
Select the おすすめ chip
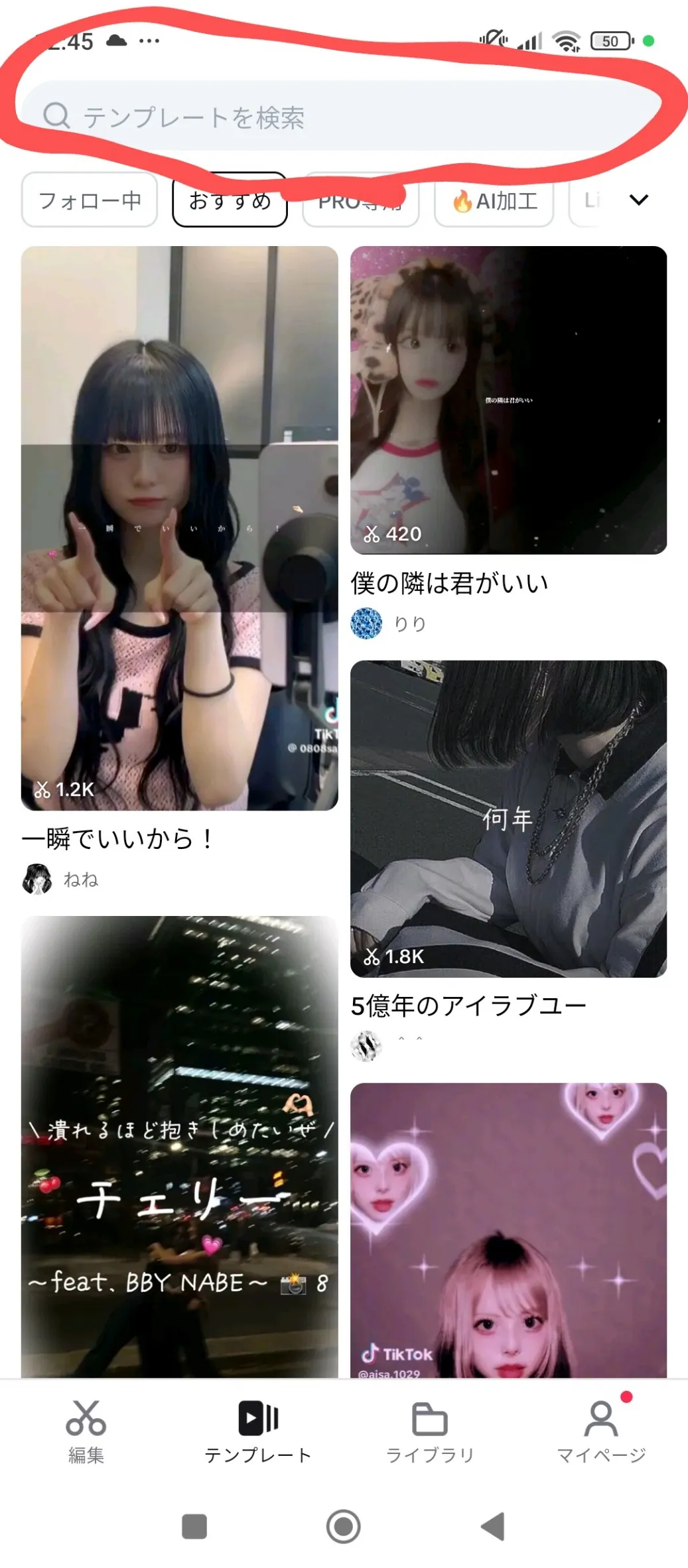point(230,200)
